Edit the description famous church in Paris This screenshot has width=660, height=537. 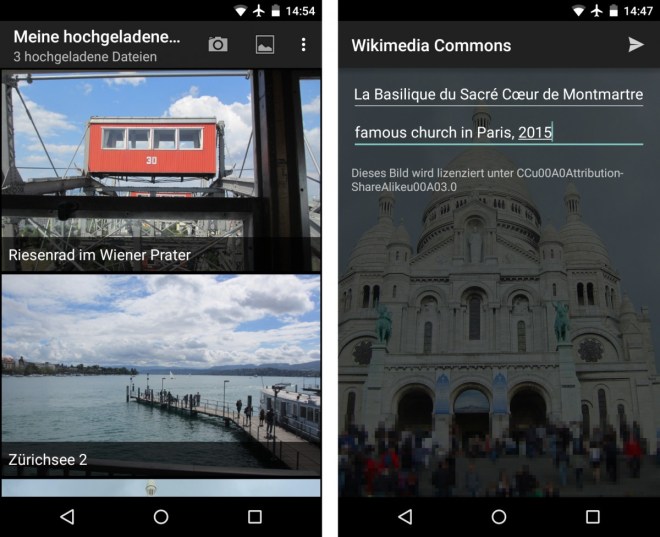click(x=498, y=132)
